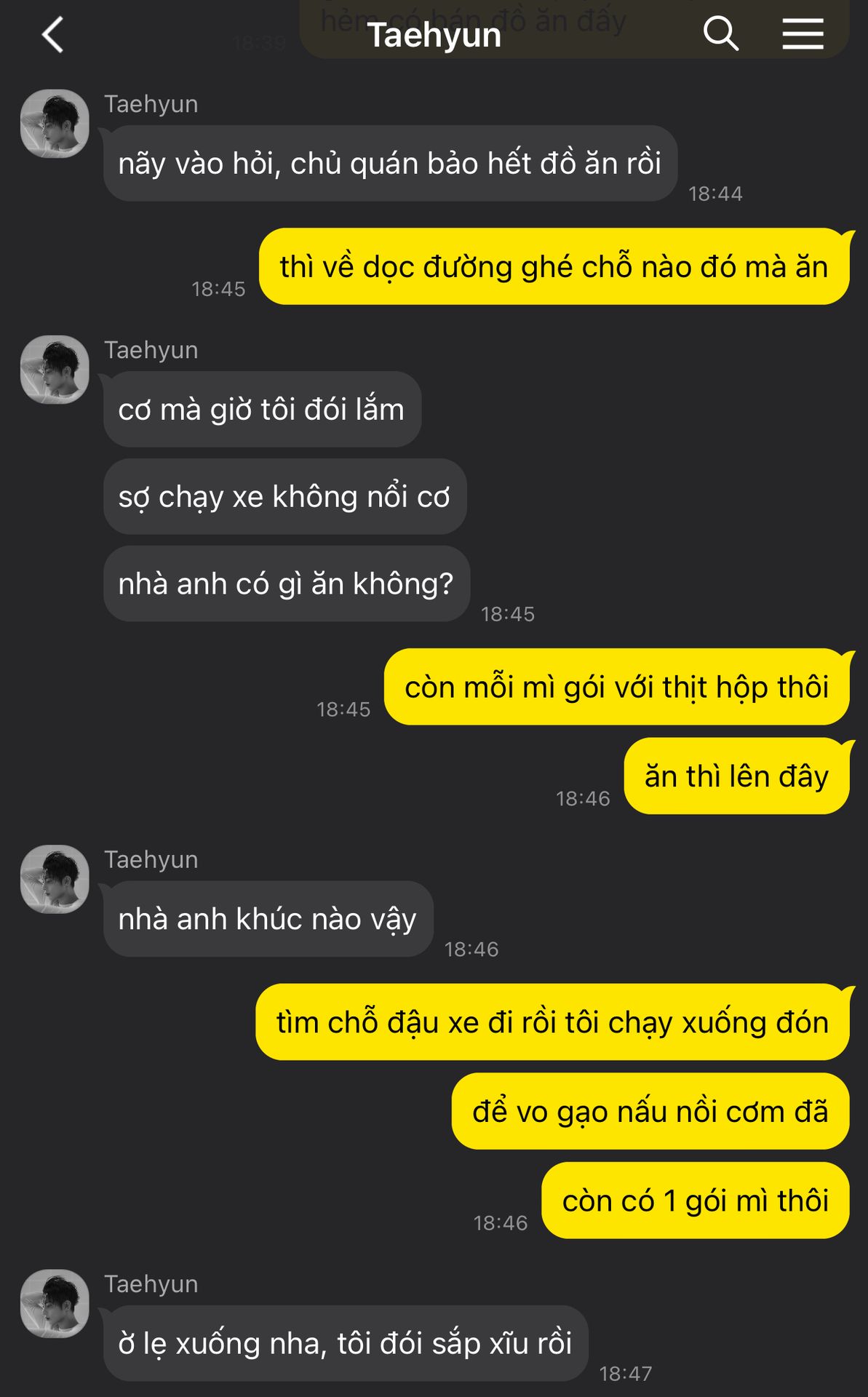Open Taehyun's avatar beside 'nãy vào hỏi' message
The width and height of the screenshot is (868, 1397).
coord(55,124)
